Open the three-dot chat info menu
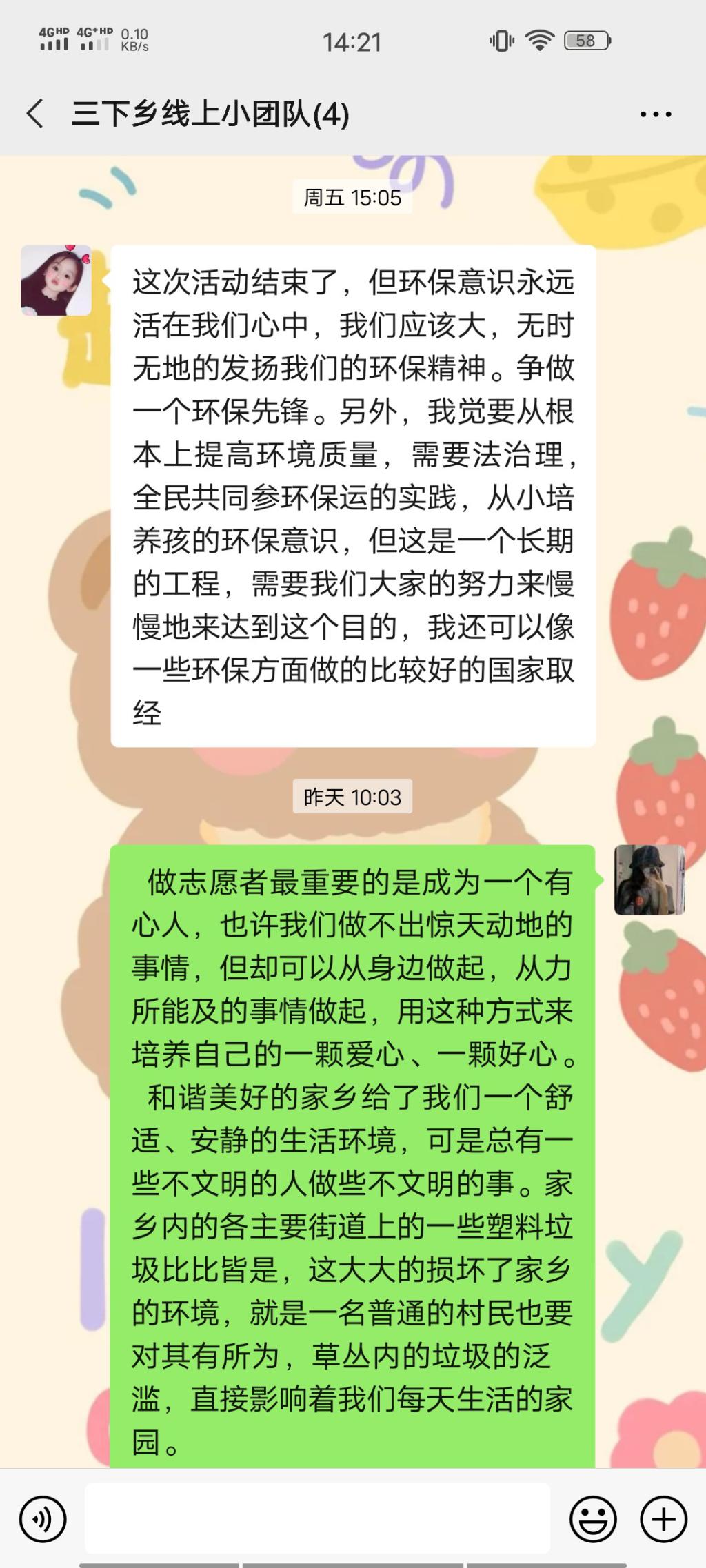This screenshot has height=1568, width=706. point(655,114)
